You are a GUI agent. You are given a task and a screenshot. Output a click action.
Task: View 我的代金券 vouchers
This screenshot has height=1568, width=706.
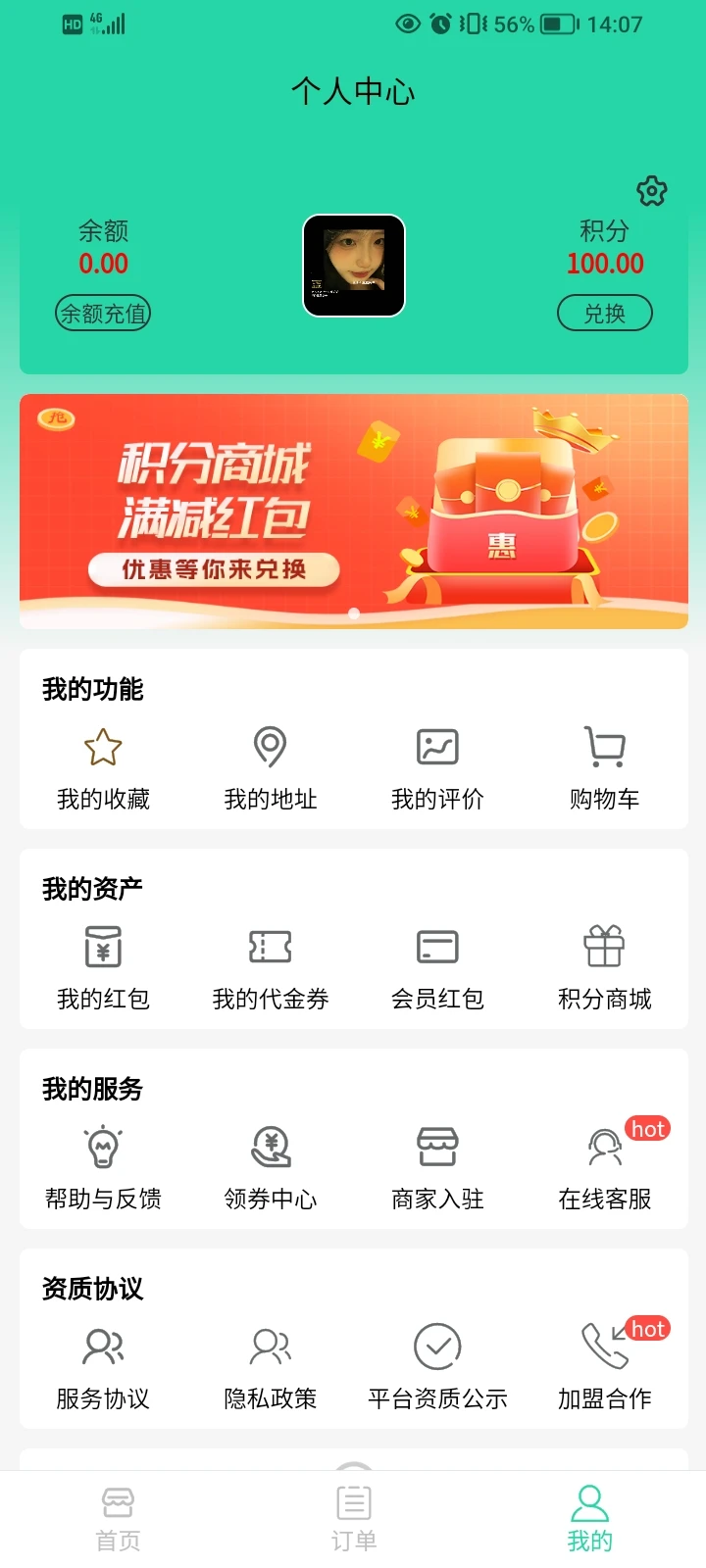[270, 970]
